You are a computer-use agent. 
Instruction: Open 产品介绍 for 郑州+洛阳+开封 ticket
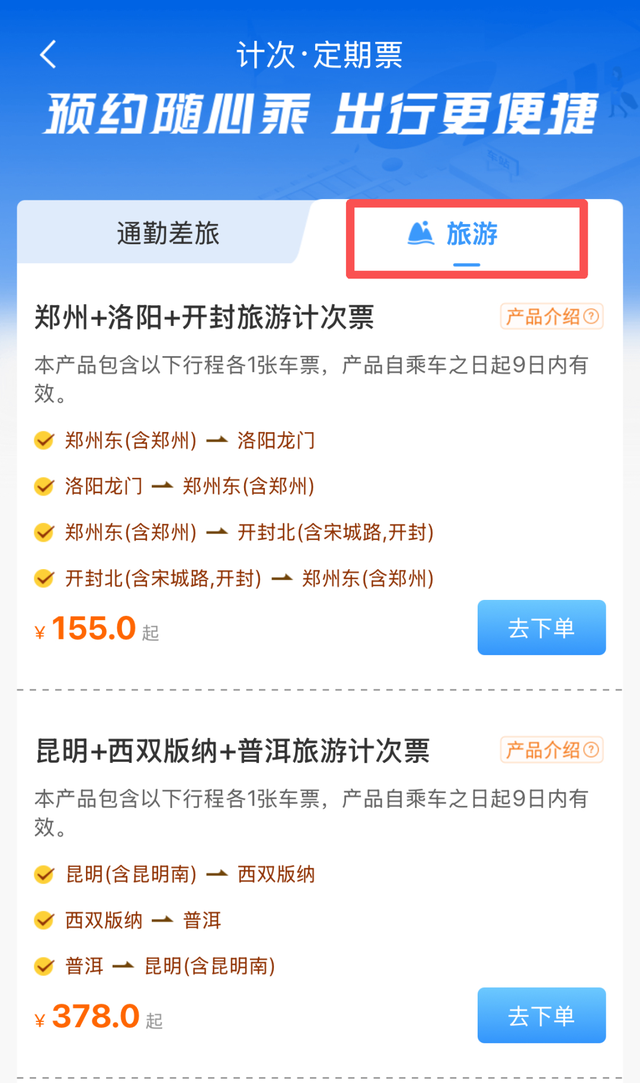(x=551, y=317)
